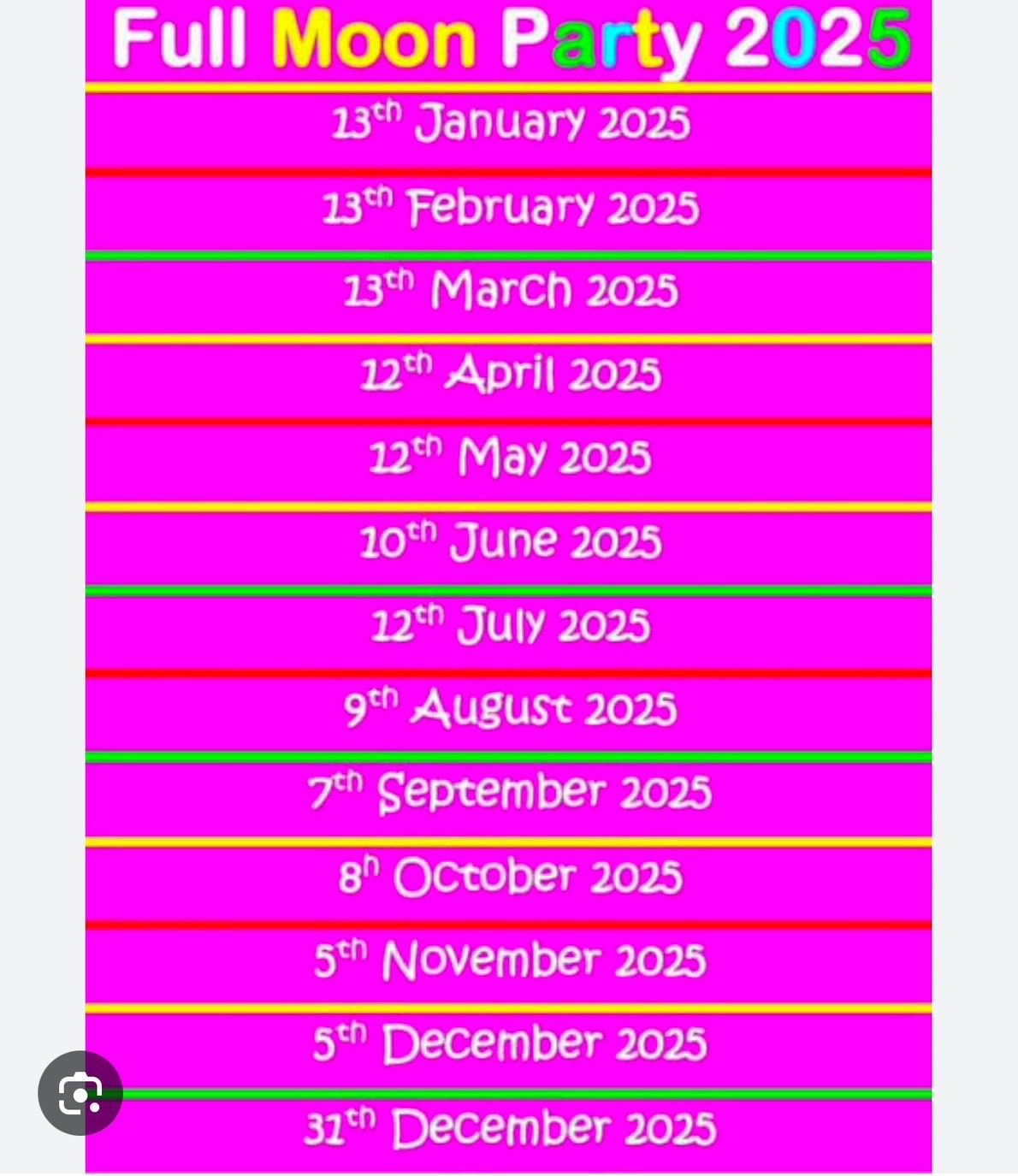Image resolution: width=1018 pixels, height=1176 pixels.
Task: Click the green stripe above December 31st
Action: (509, 1091)
